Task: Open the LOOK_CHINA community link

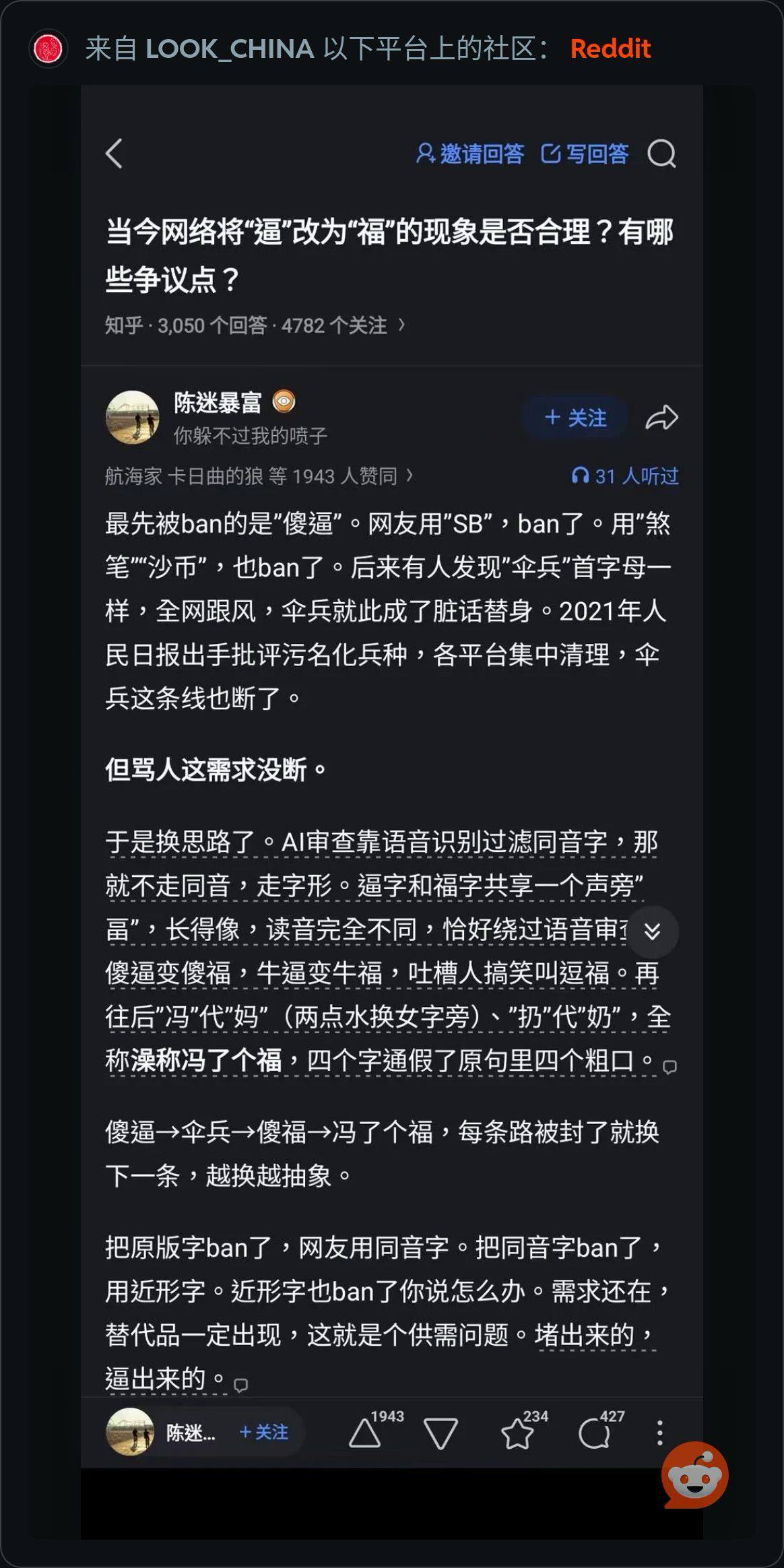Action: tap(230, 48)
